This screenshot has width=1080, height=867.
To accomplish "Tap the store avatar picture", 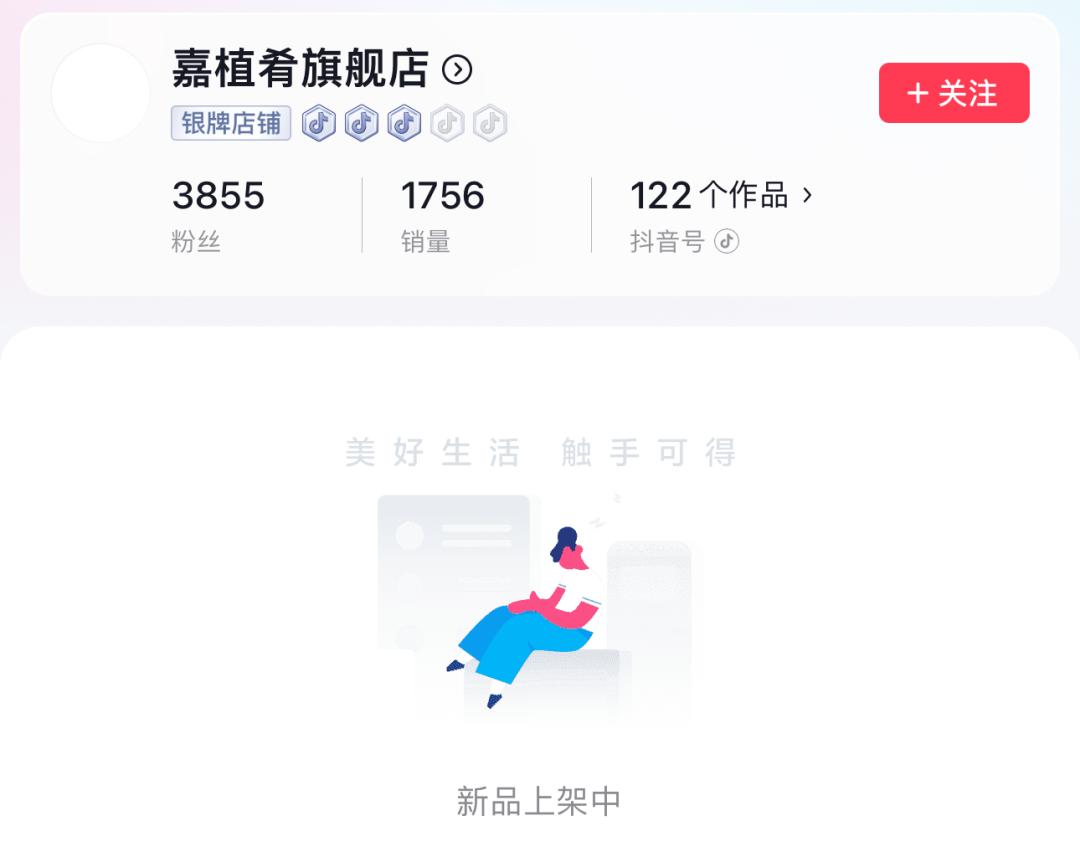I will (x=100, y=93).
